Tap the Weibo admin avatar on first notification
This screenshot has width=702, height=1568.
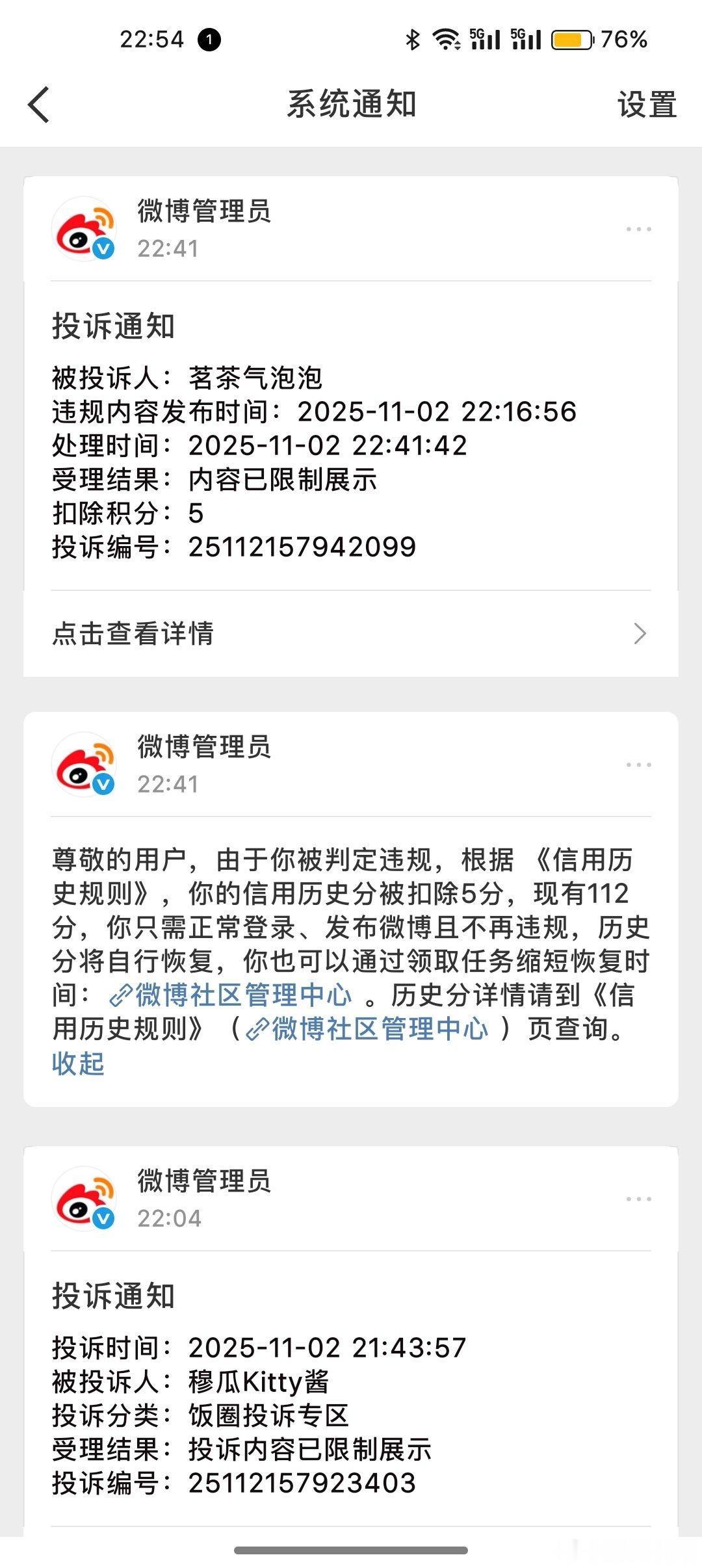84,231
